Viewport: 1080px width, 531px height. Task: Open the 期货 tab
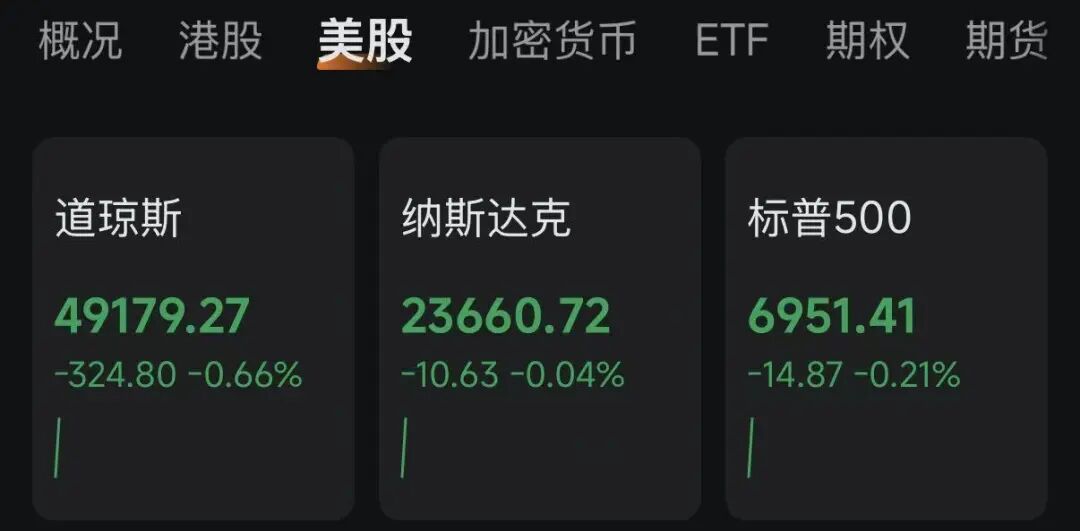[1006, 41]
